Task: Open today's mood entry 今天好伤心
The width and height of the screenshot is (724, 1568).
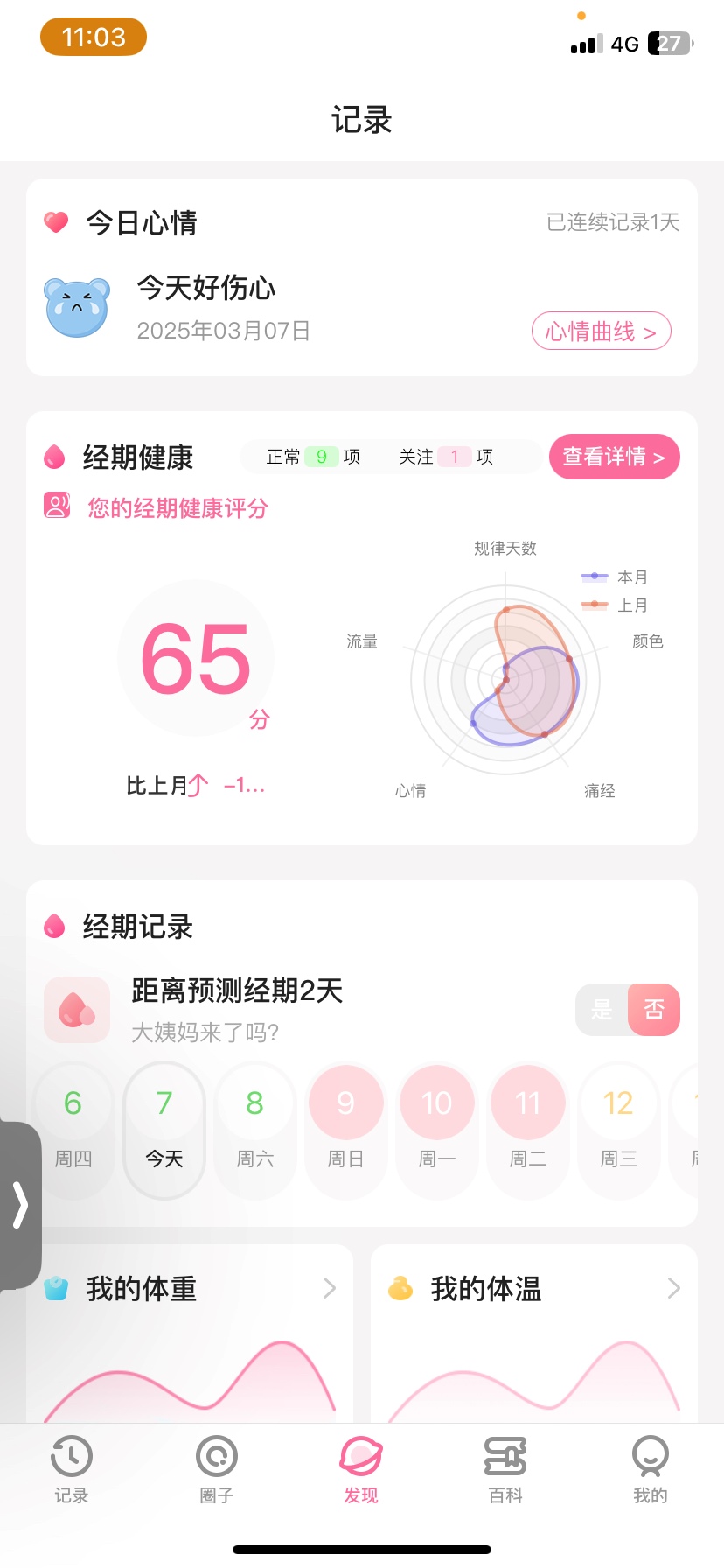Action: pos(206,289)
